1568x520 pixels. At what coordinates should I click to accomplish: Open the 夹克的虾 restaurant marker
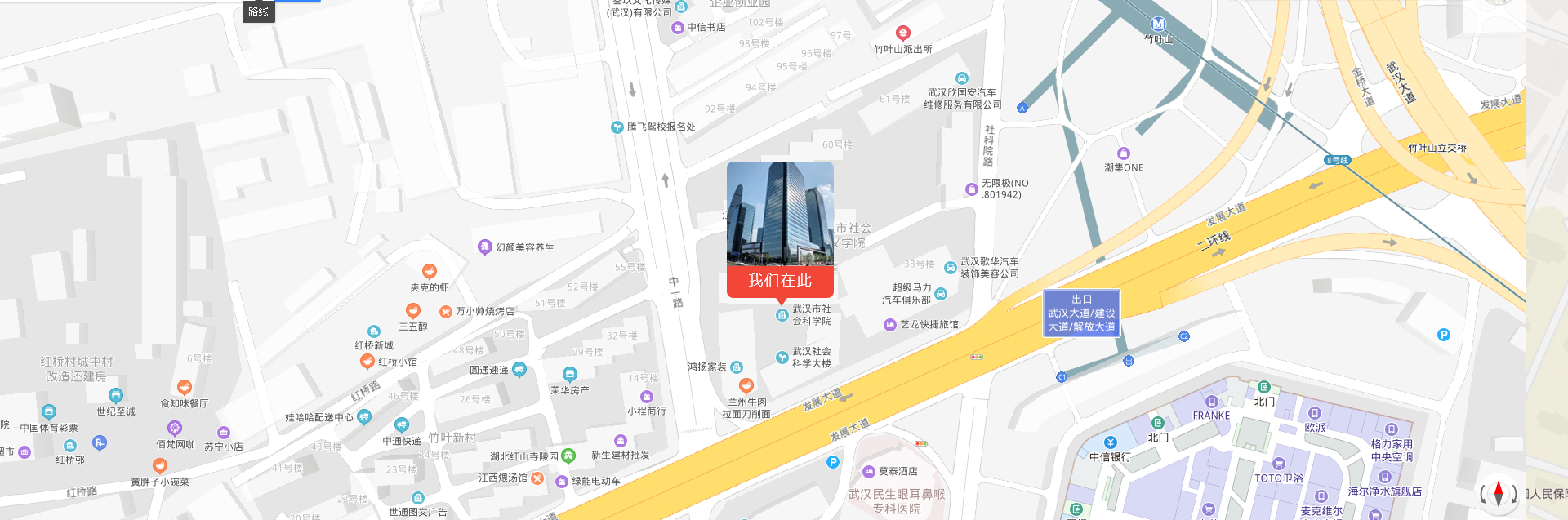(430, 272)
